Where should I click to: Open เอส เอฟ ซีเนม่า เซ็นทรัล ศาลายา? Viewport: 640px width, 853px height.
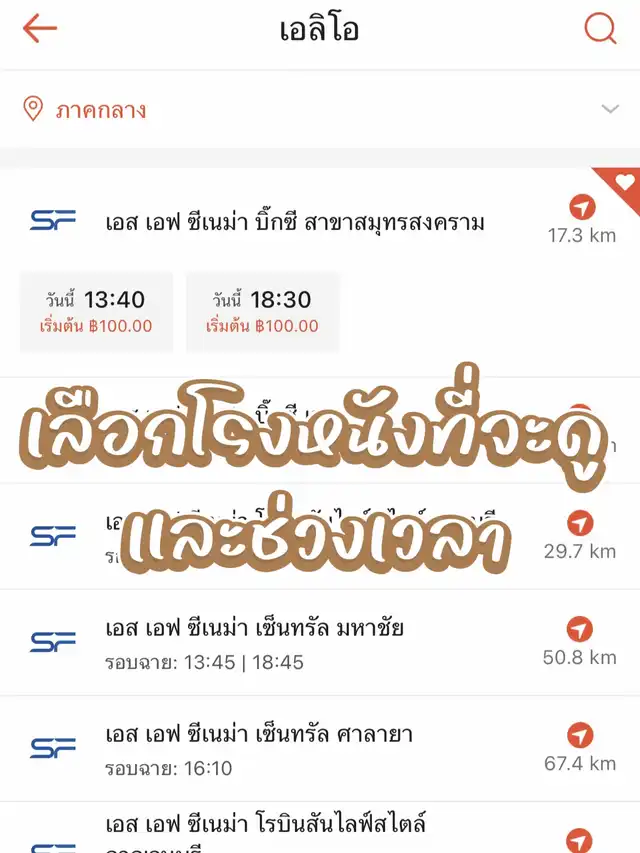pyautogui.click(x=259, y=735)
